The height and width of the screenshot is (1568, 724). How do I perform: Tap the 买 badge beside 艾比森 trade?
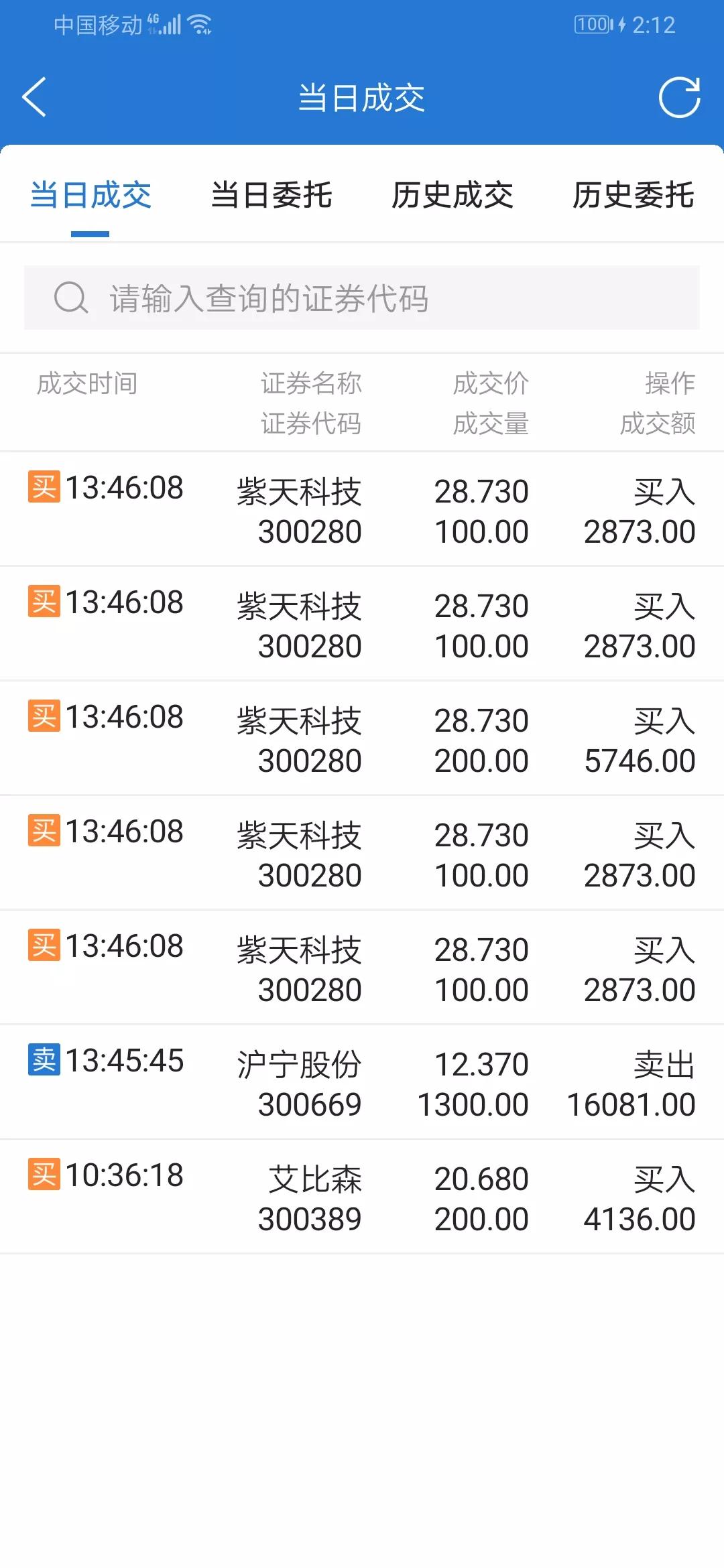coord(43,1175)
